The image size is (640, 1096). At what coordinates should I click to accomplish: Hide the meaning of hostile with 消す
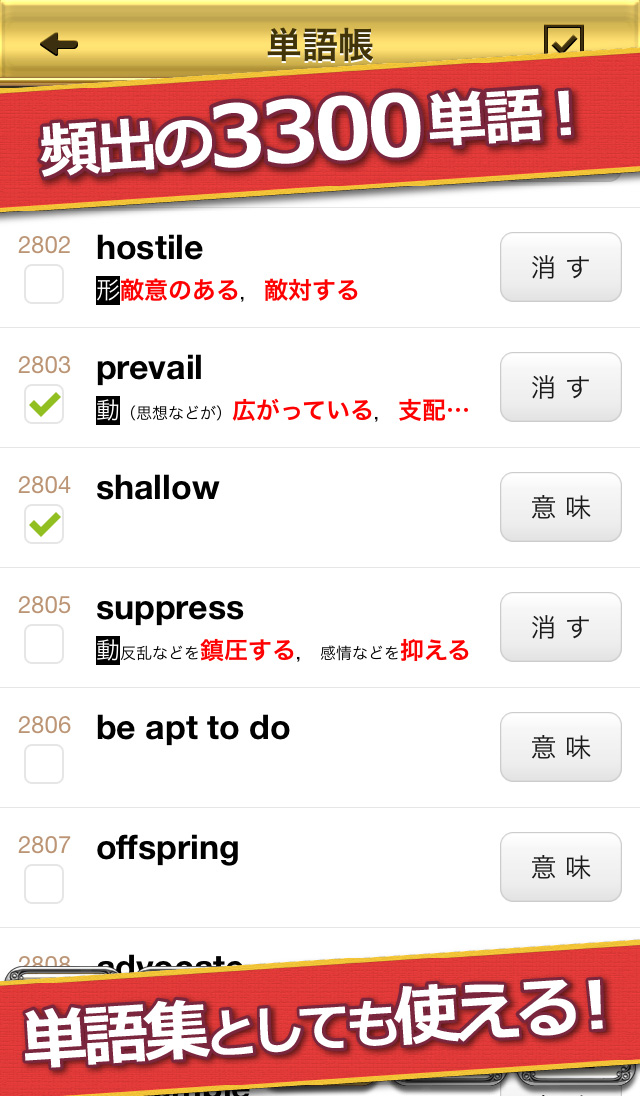pyautogui.click(x=560, y=267)
